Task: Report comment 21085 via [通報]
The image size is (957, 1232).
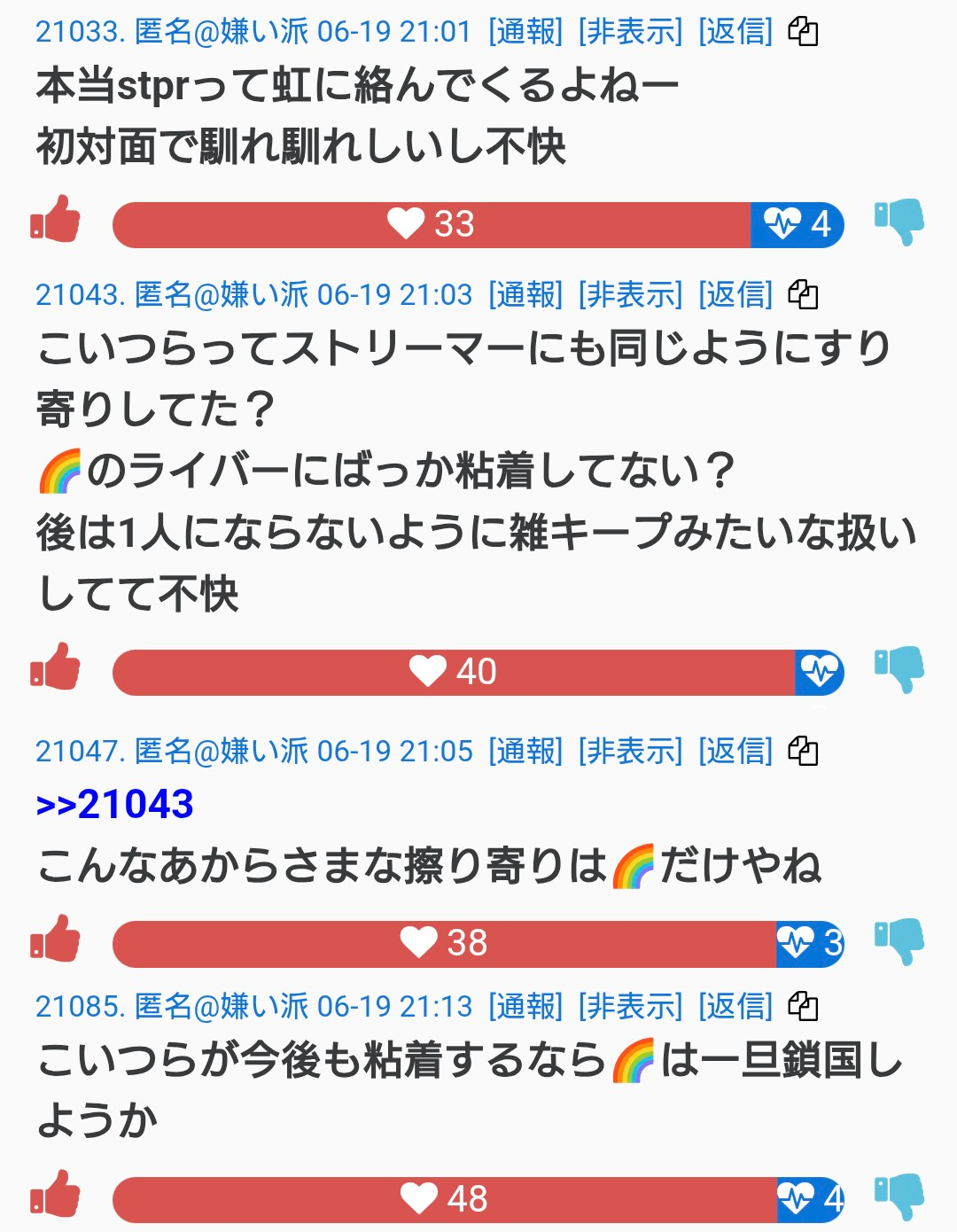Action: (x=525, y=1007)
